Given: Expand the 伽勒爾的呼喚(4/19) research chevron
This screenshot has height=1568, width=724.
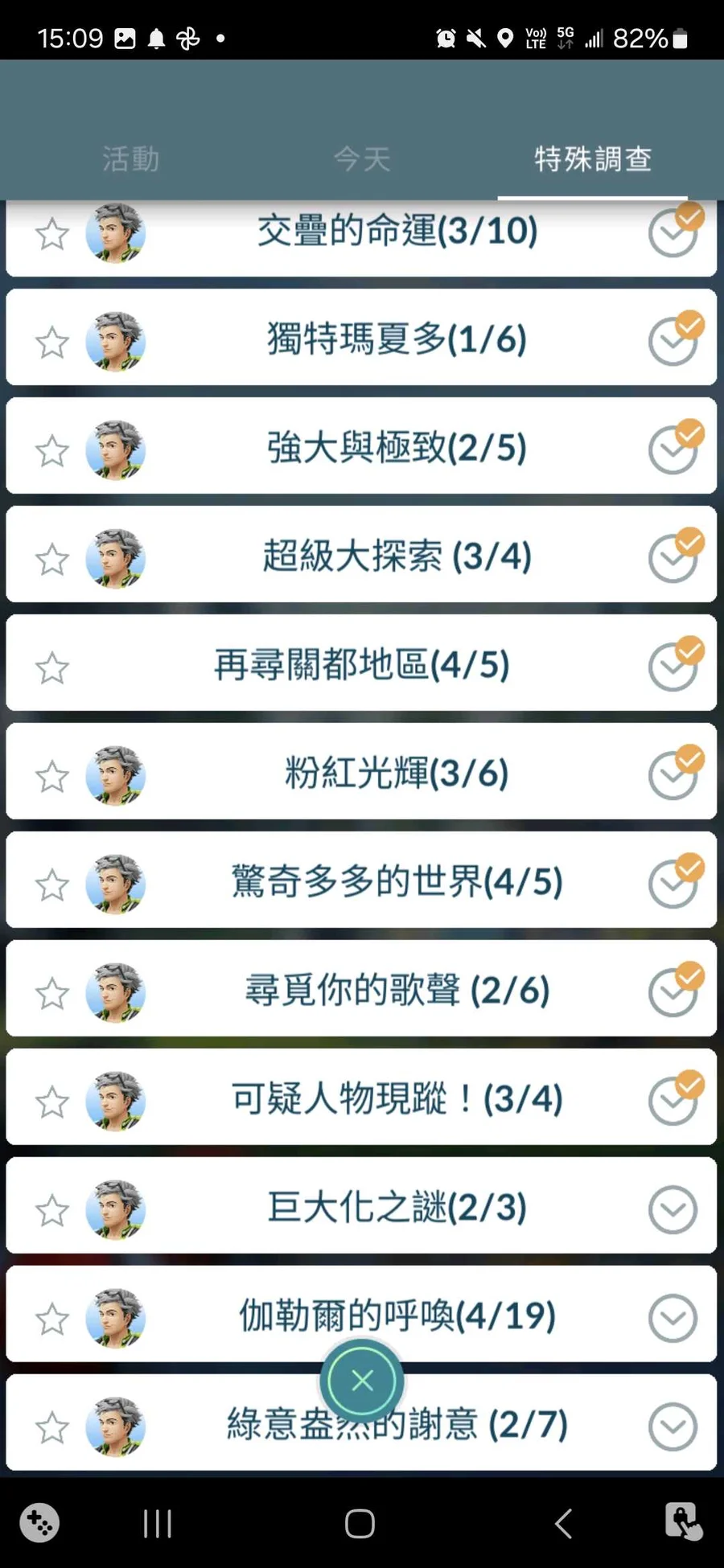Looking at the screenshot, I should [x=673, y=1319].
